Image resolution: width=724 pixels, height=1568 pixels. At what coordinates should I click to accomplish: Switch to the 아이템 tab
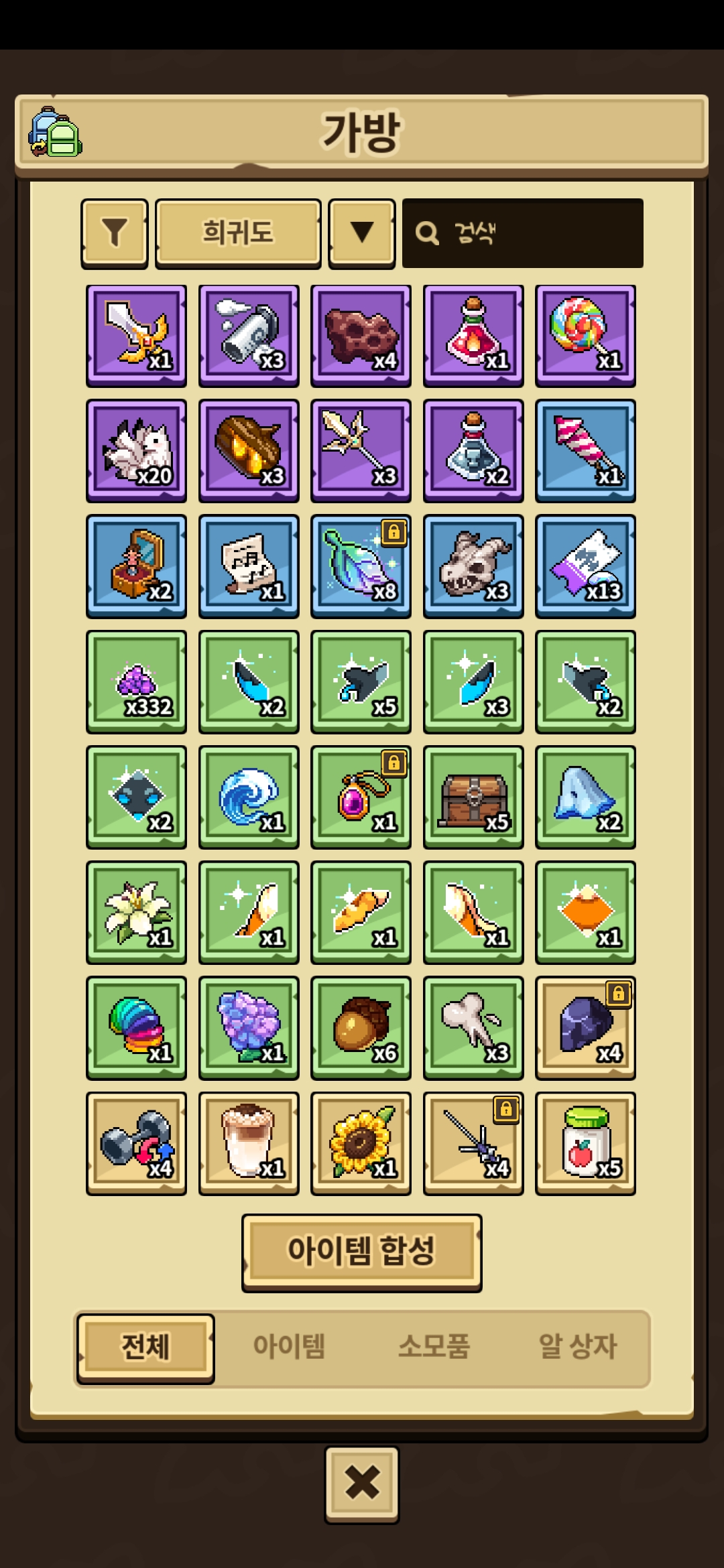(289, 1347)
